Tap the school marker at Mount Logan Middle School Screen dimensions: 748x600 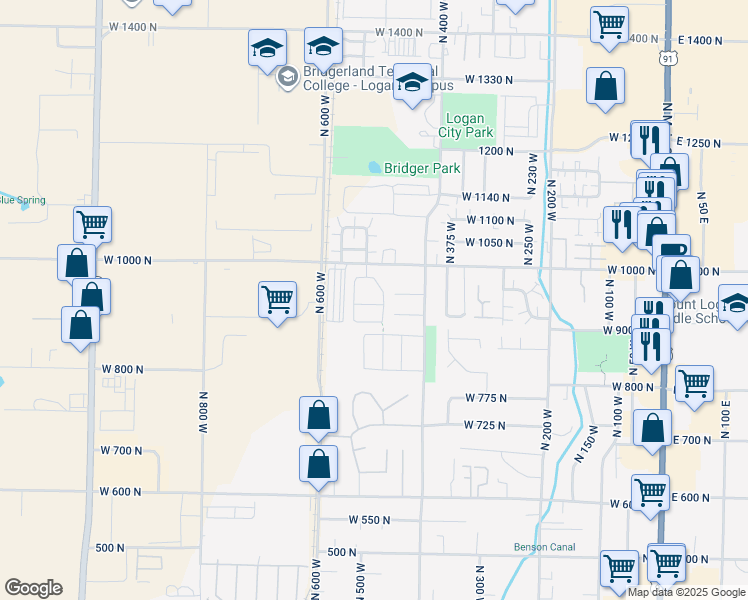736,304
